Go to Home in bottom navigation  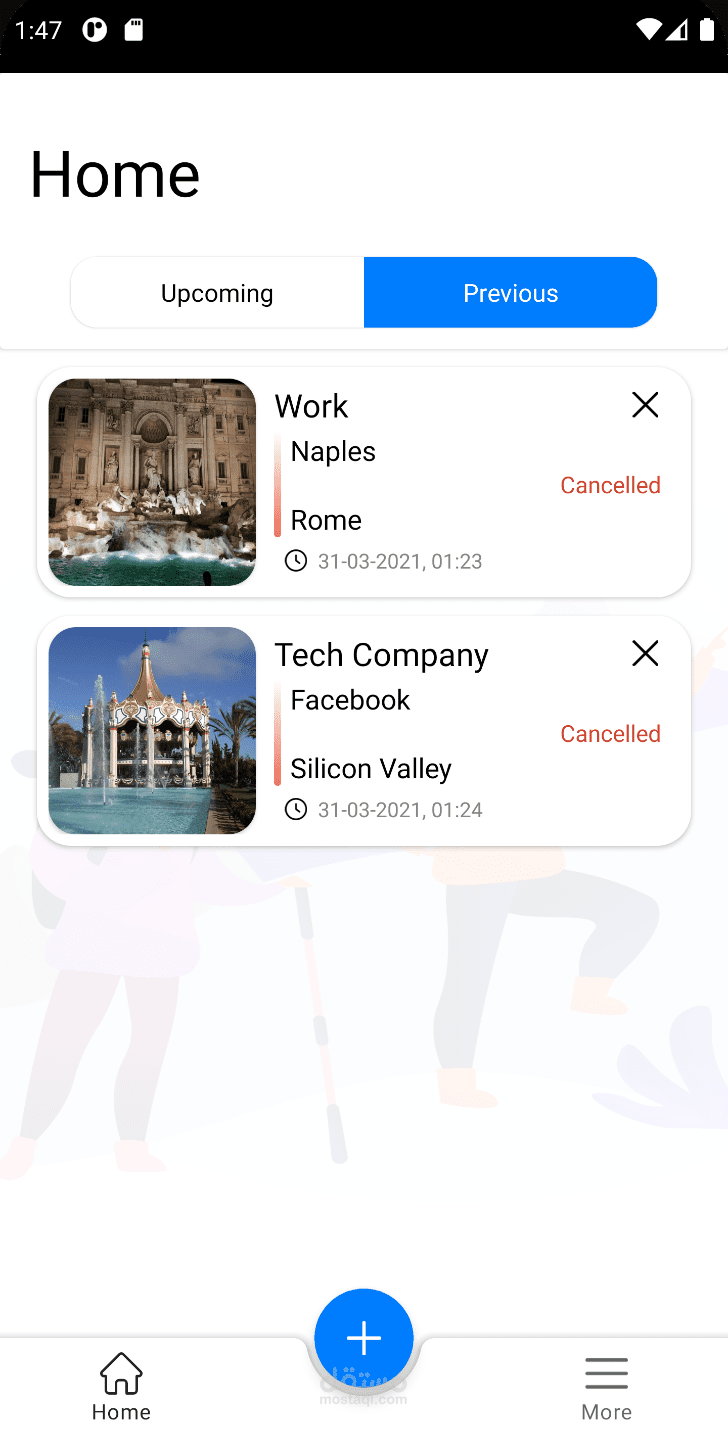(x=121, y=1386)
